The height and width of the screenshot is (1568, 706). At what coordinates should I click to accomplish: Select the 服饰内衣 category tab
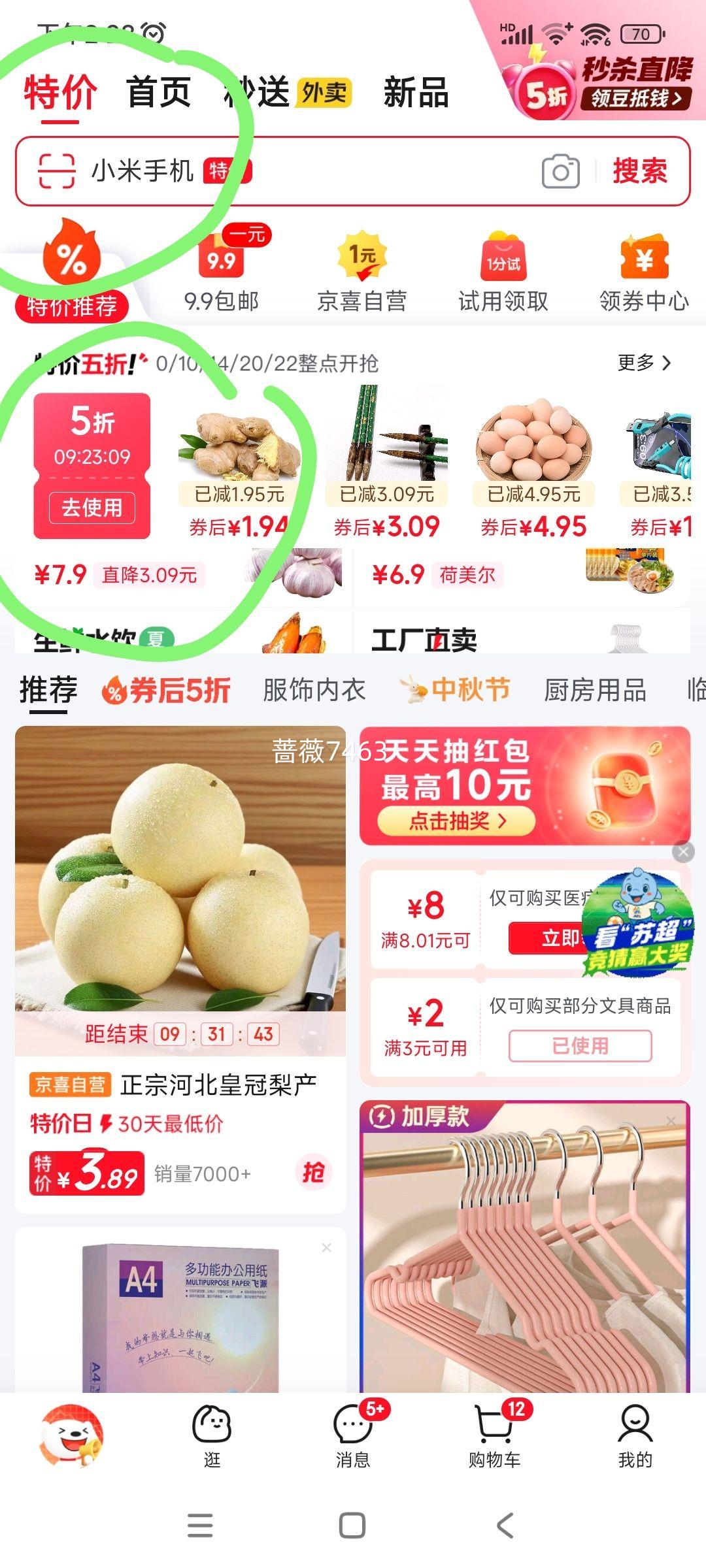[314, 690]
